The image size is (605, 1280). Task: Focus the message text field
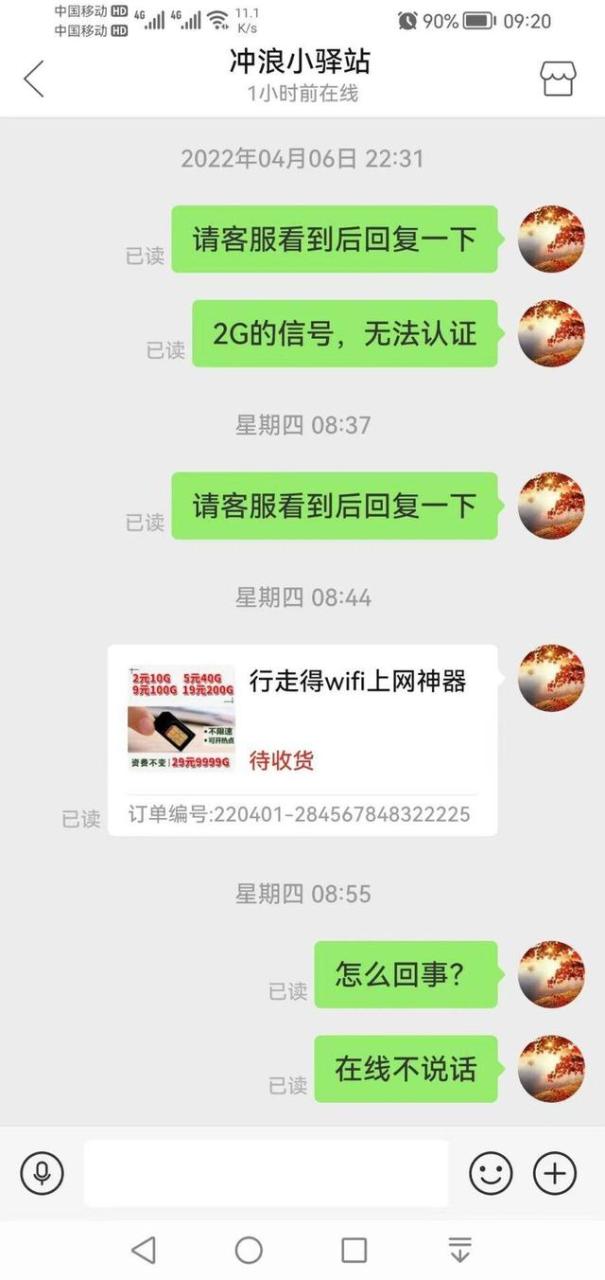point(265,1173)
